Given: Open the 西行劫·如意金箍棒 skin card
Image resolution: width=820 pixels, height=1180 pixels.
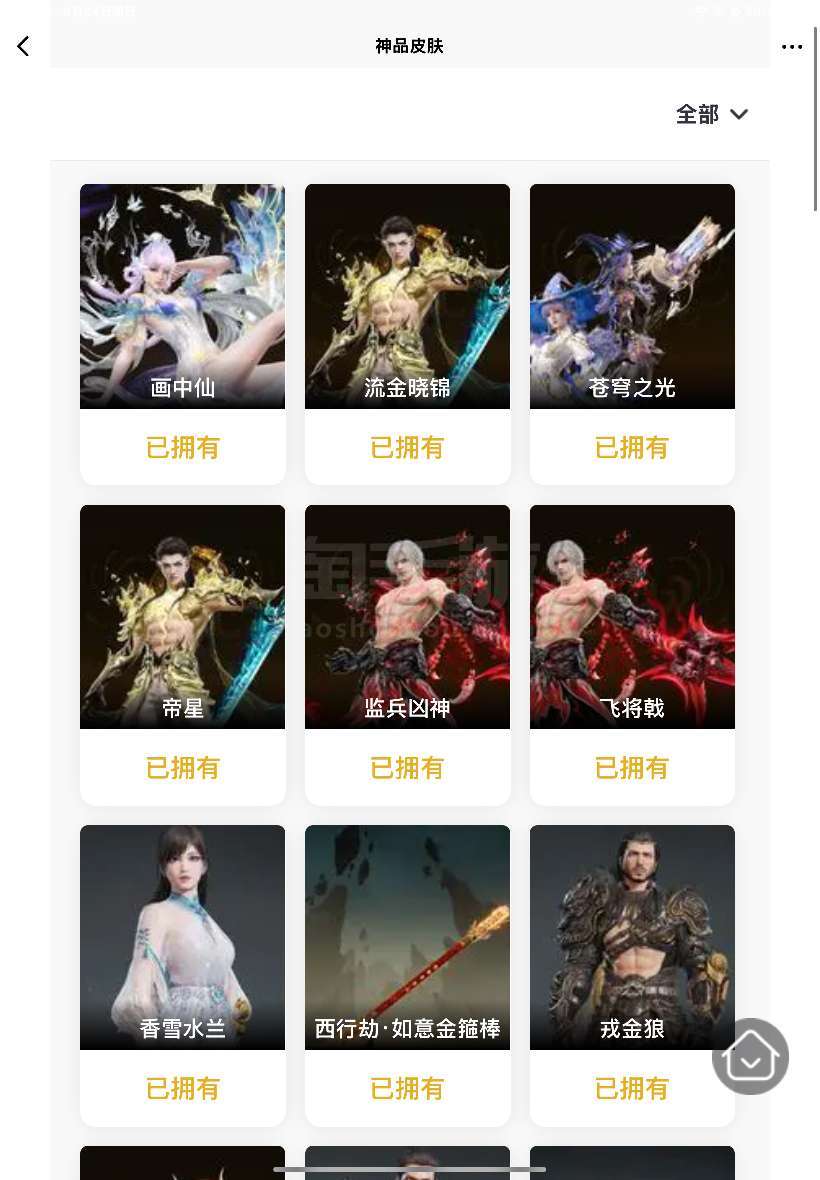Looking at the screenshot, I should (407, 937).
